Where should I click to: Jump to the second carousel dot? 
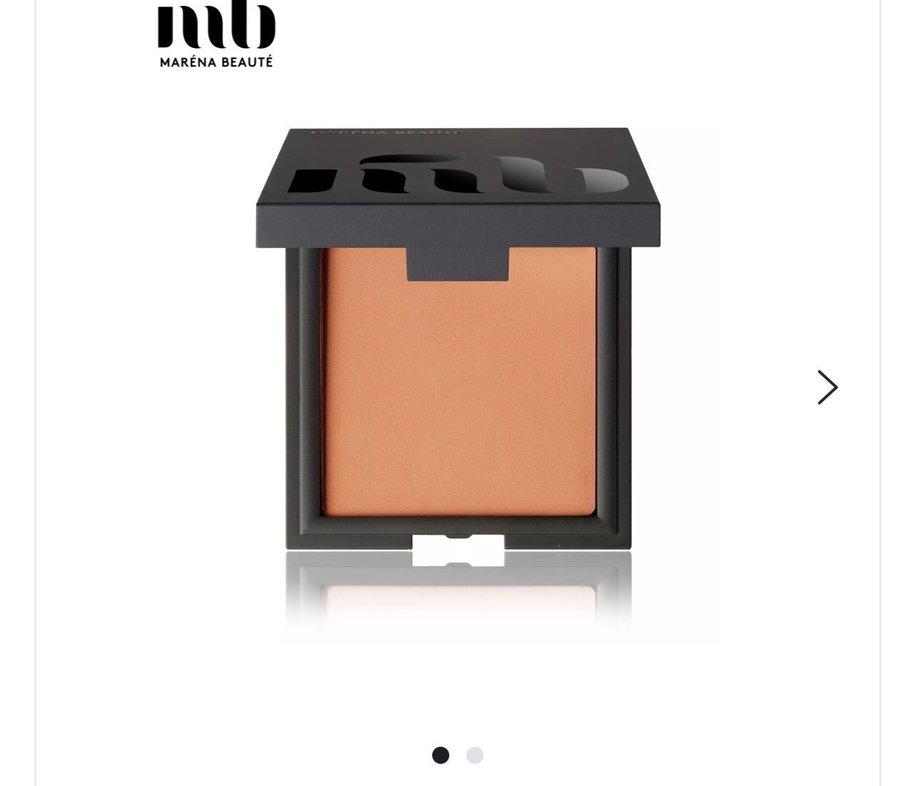[x=475, y=755]
